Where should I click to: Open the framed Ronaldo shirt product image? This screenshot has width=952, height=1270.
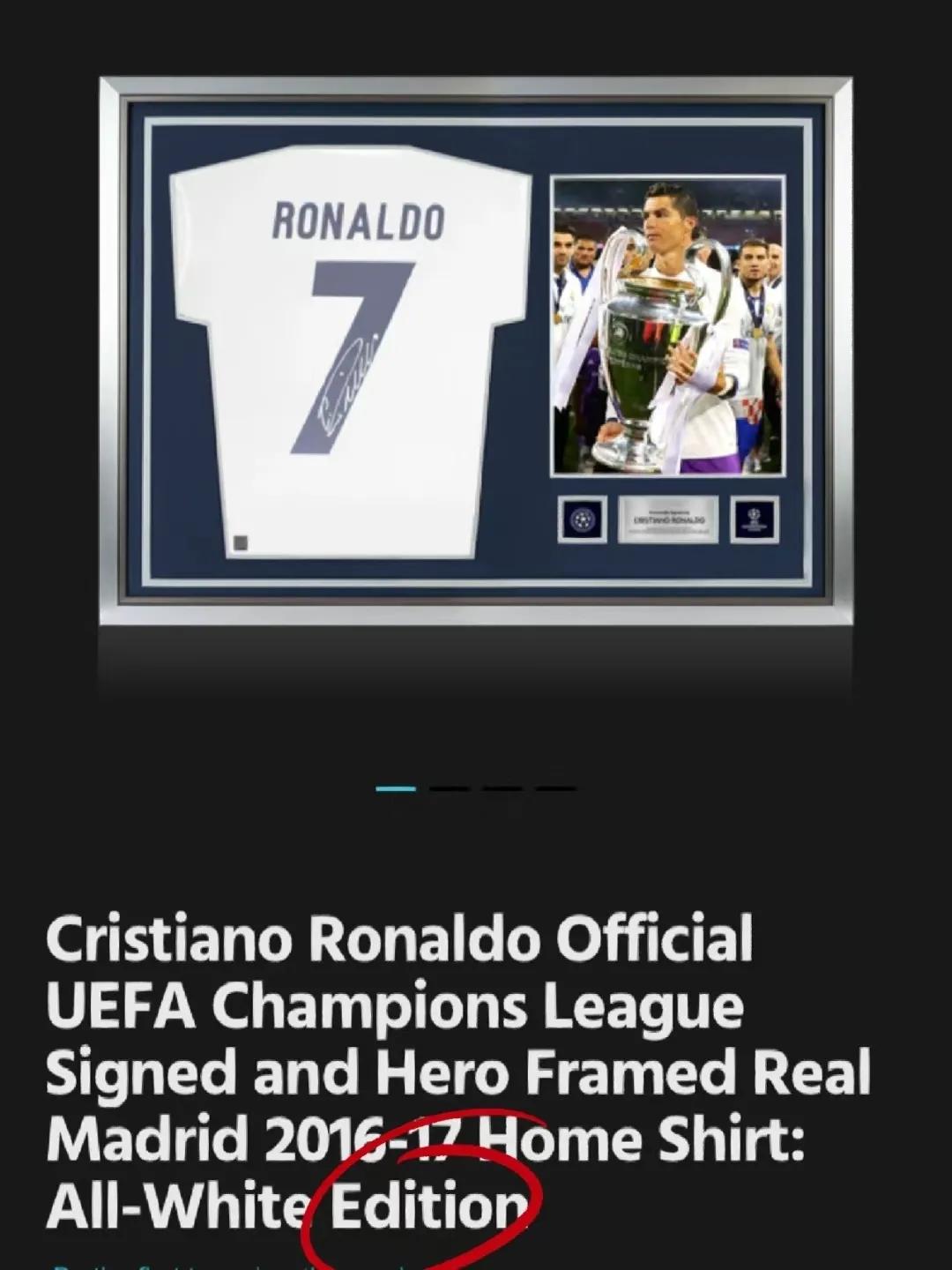click(476, 351)
